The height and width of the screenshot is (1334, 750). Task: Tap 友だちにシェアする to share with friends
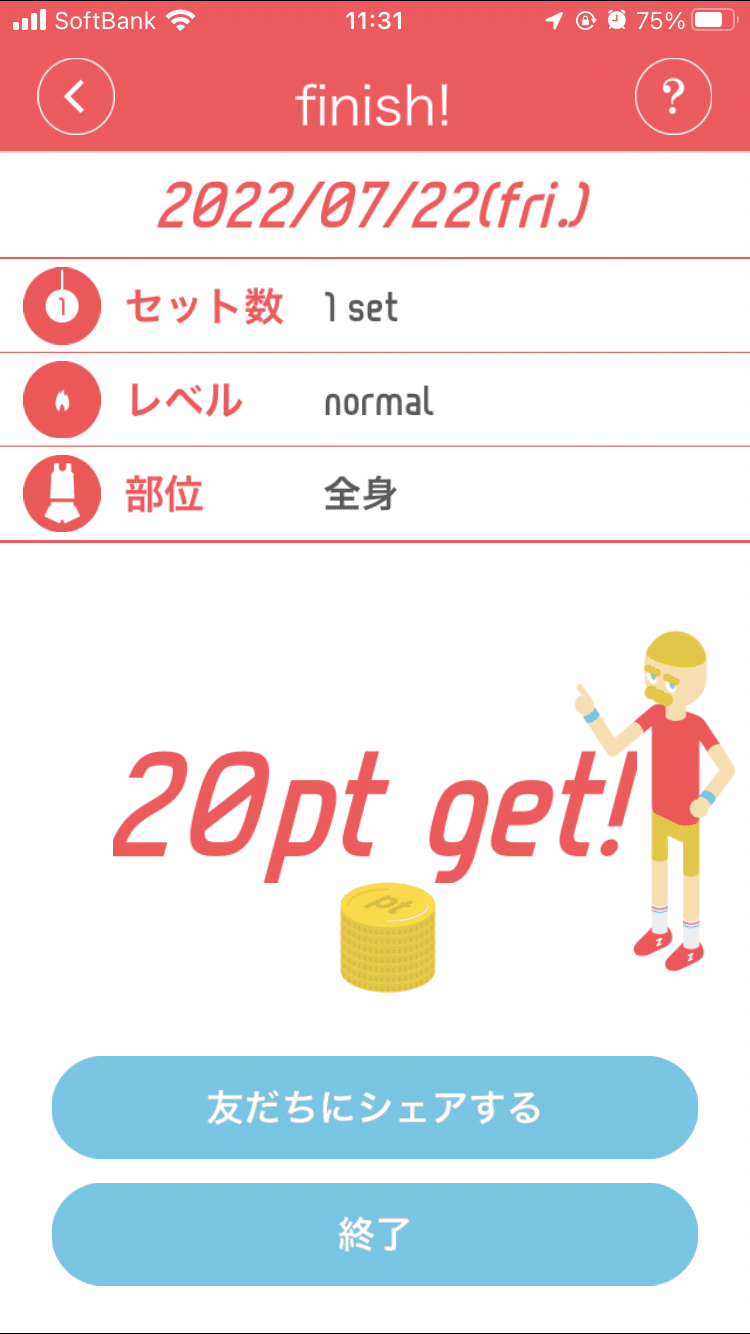point(374,1107)
